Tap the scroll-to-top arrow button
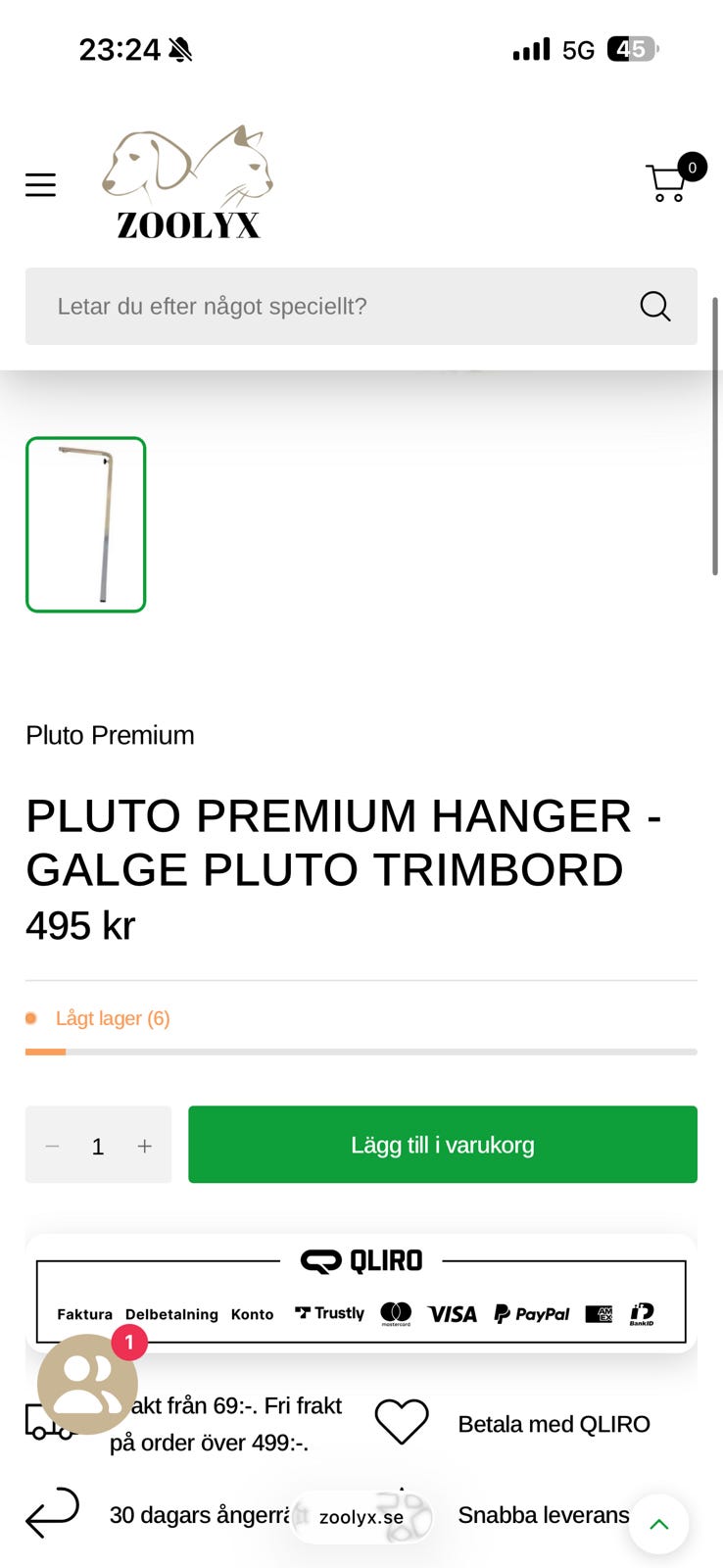 click(x=659, y=1524)
